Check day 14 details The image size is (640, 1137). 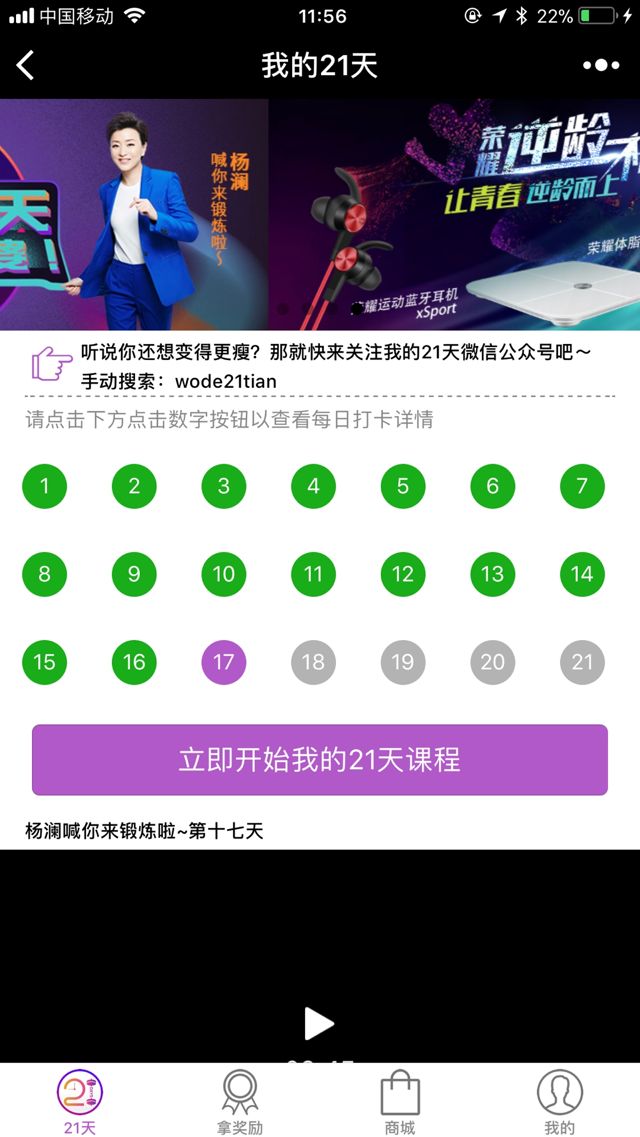582,574
